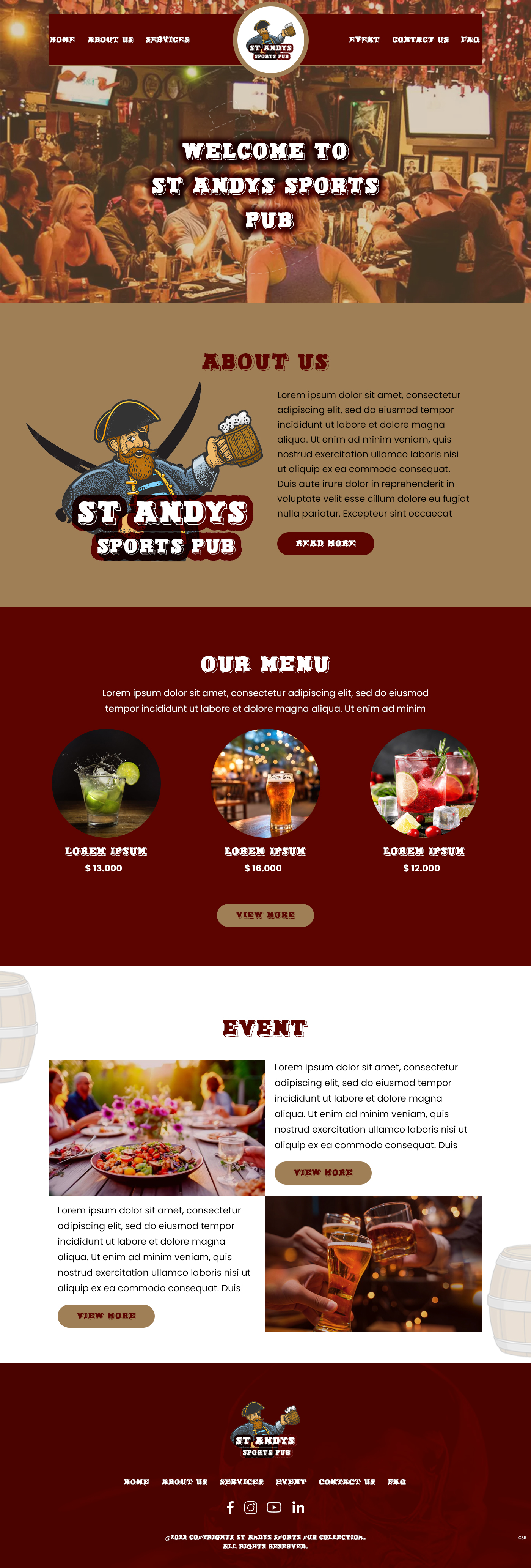The width and height of the screenshot is (531, 1568).
Task: Open Event in the header navigation
Action: click(x=364, y=39)
